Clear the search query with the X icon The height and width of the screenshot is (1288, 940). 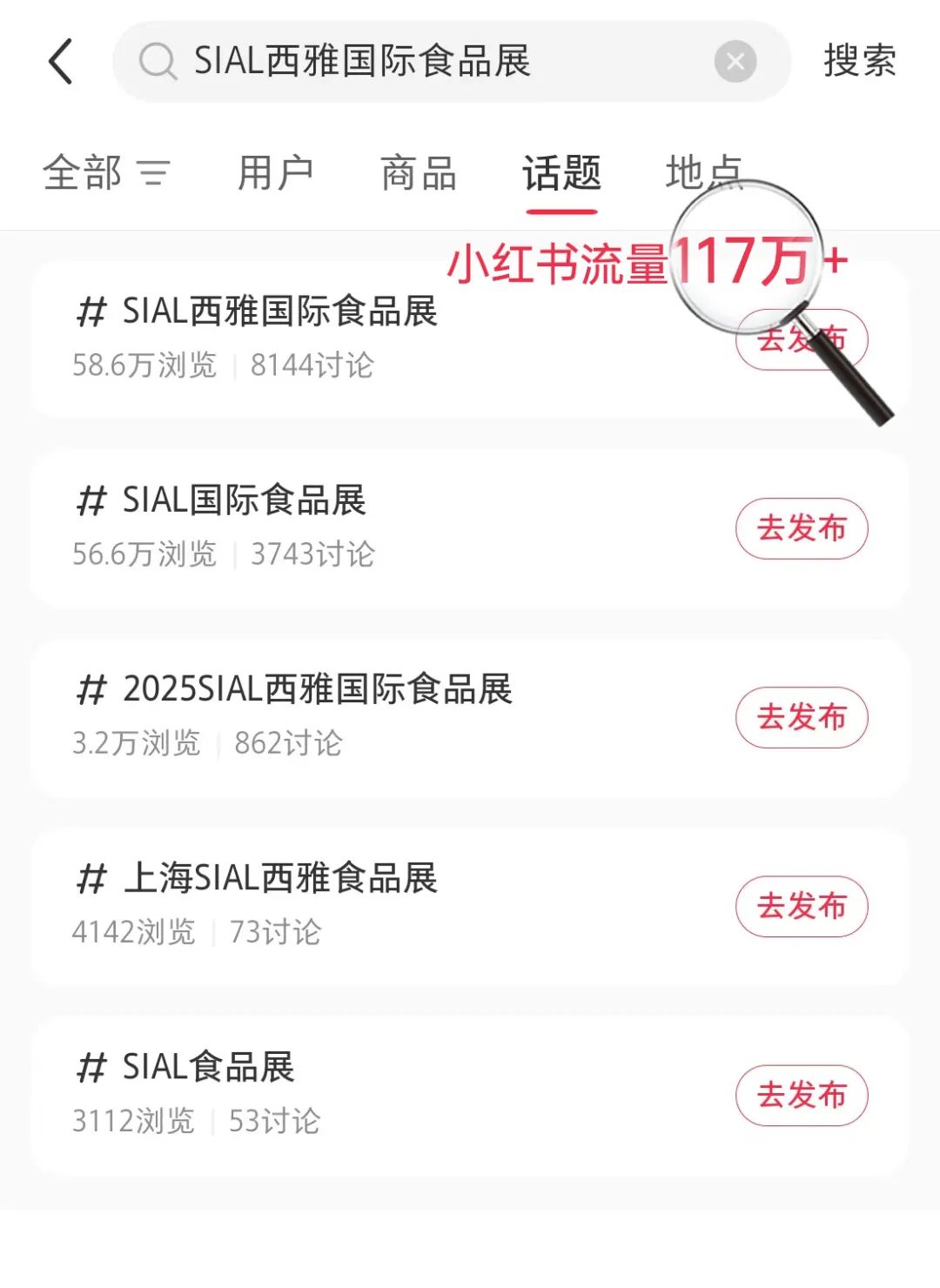point(735,61)
